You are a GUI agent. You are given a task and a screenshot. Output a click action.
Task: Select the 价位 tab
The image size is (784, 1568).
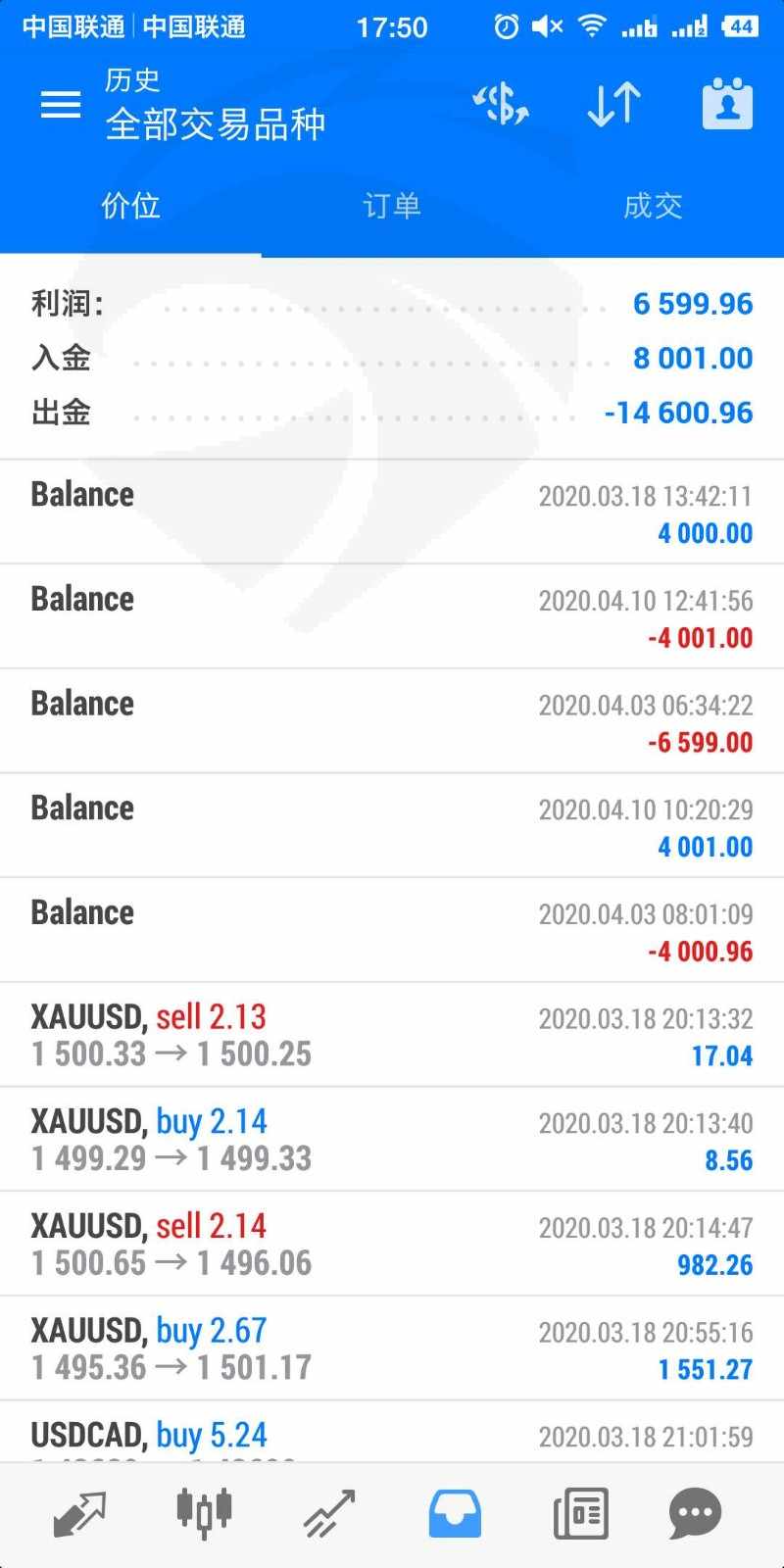coord(130,206)
